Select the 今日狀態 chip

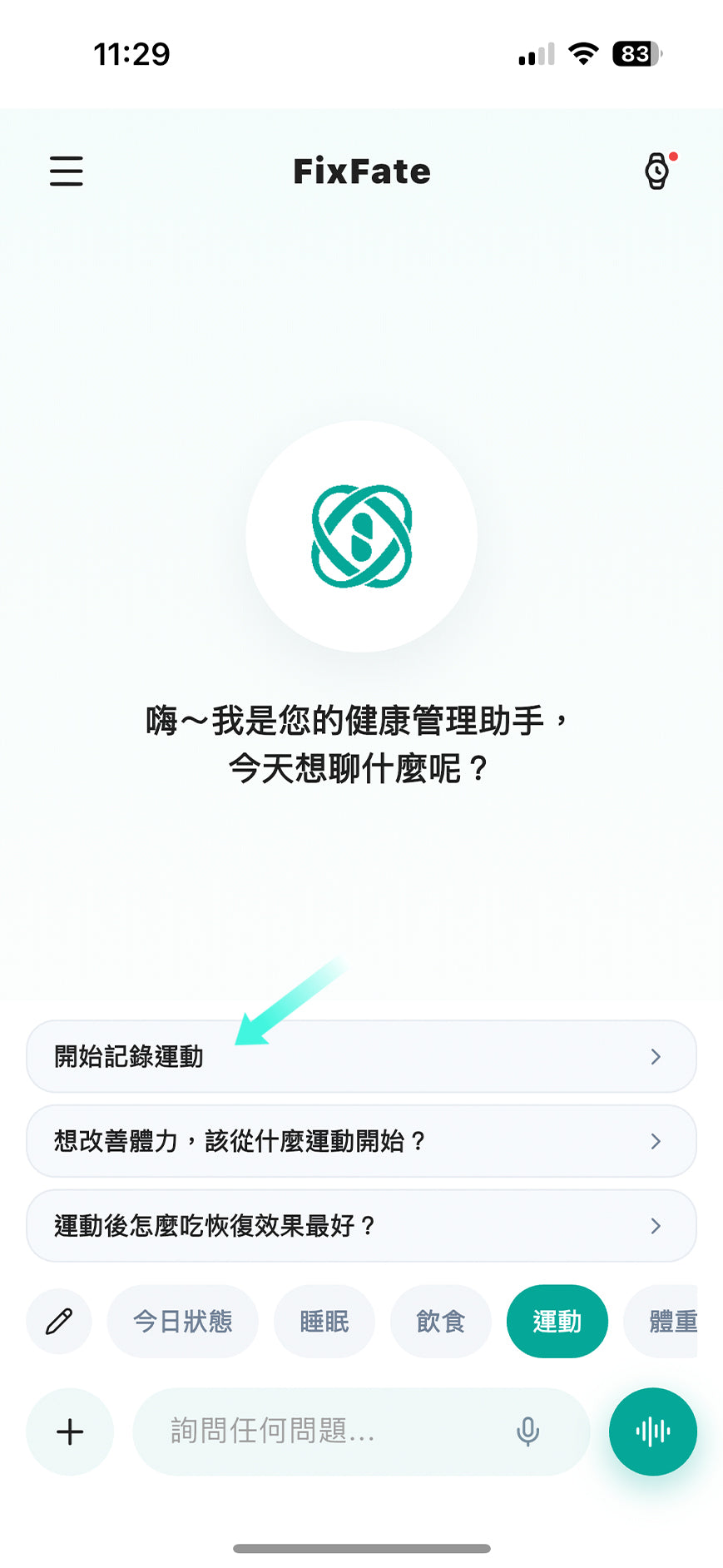183,1321
